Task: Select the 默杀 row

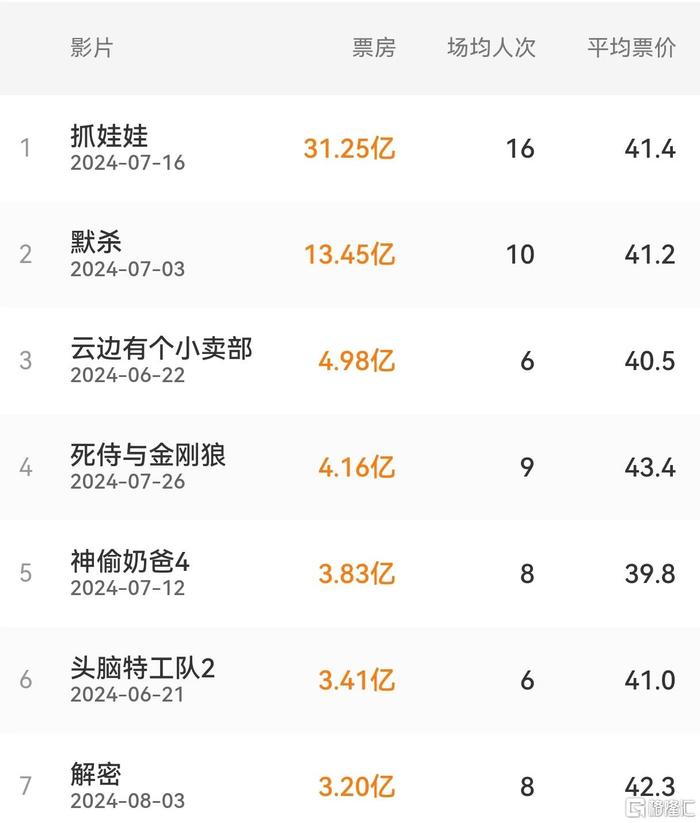Action: click(97, 242)
